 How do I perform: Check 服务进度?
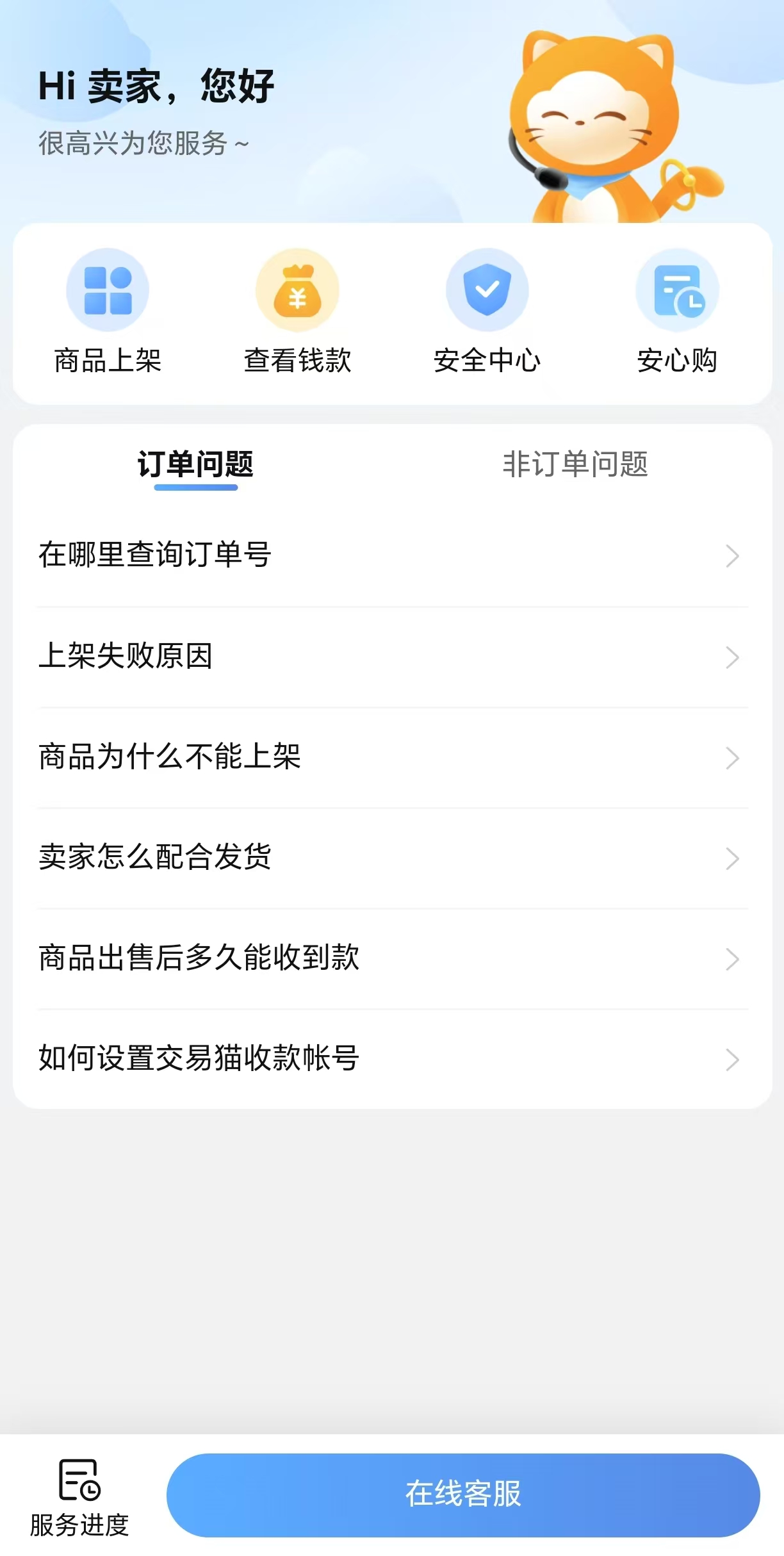(79, 1497)
